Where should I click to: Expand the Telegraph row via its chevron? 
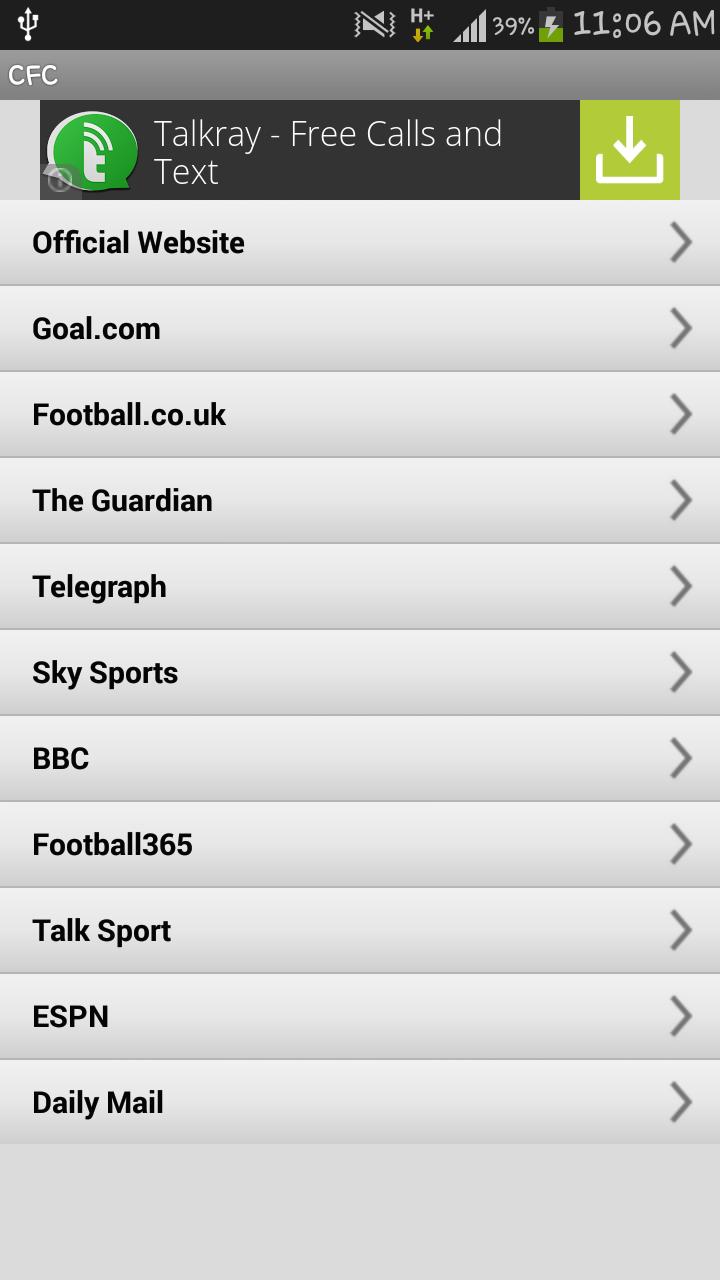point(680,586)
